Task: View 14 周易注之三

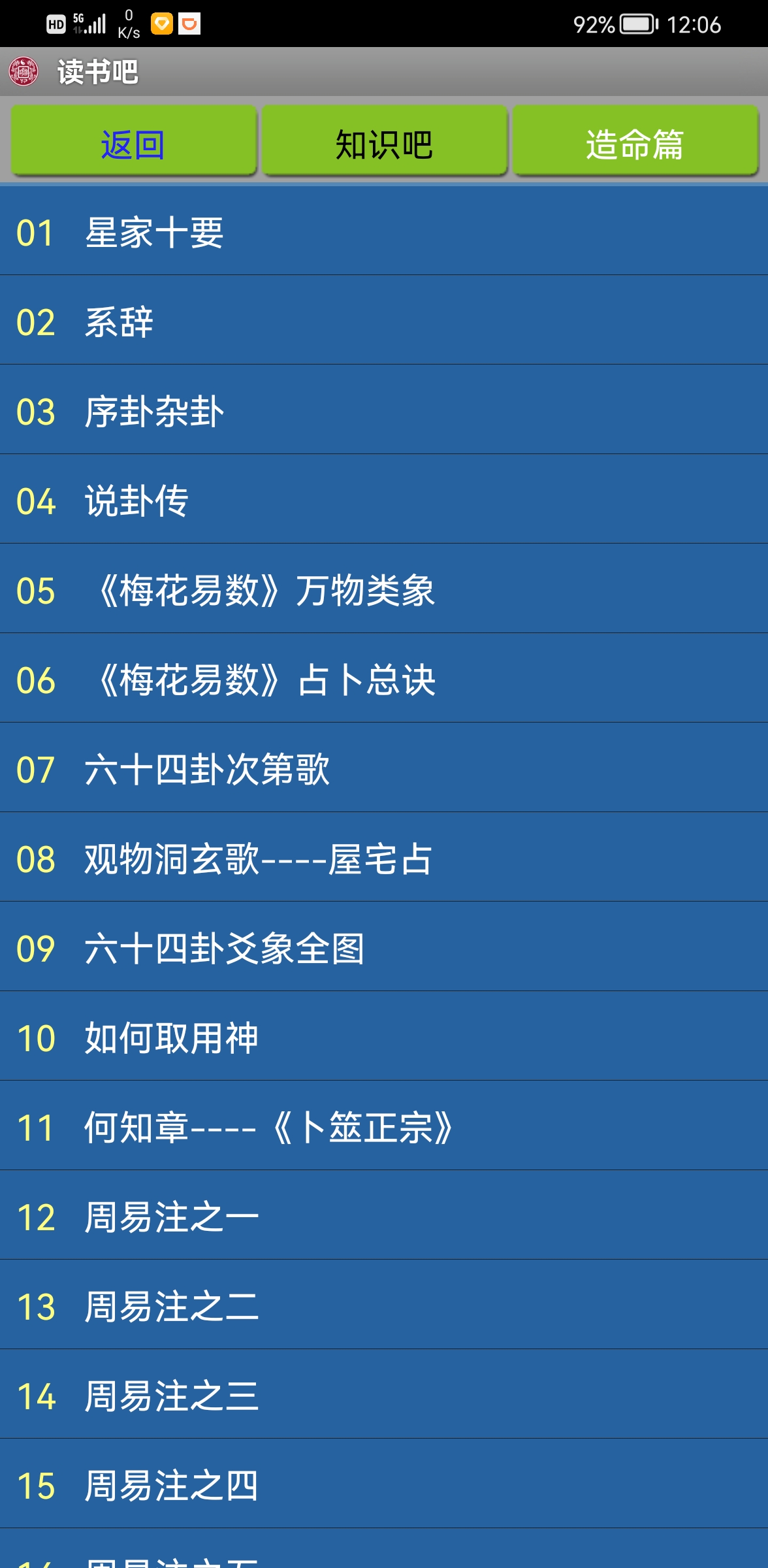Action: (383, 1396)
